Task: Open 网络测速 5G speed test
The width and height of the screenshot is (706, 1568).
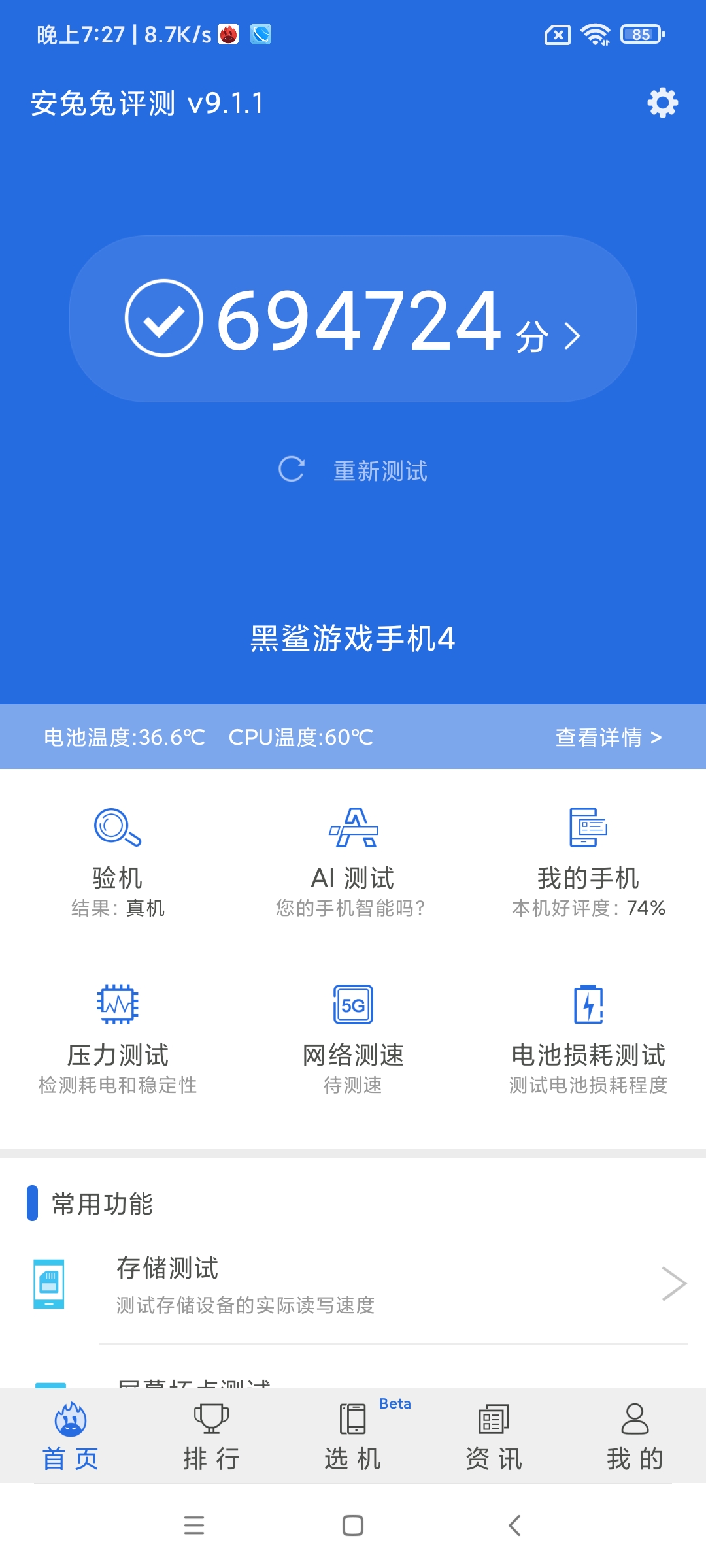Action: tap(353, 1039)
